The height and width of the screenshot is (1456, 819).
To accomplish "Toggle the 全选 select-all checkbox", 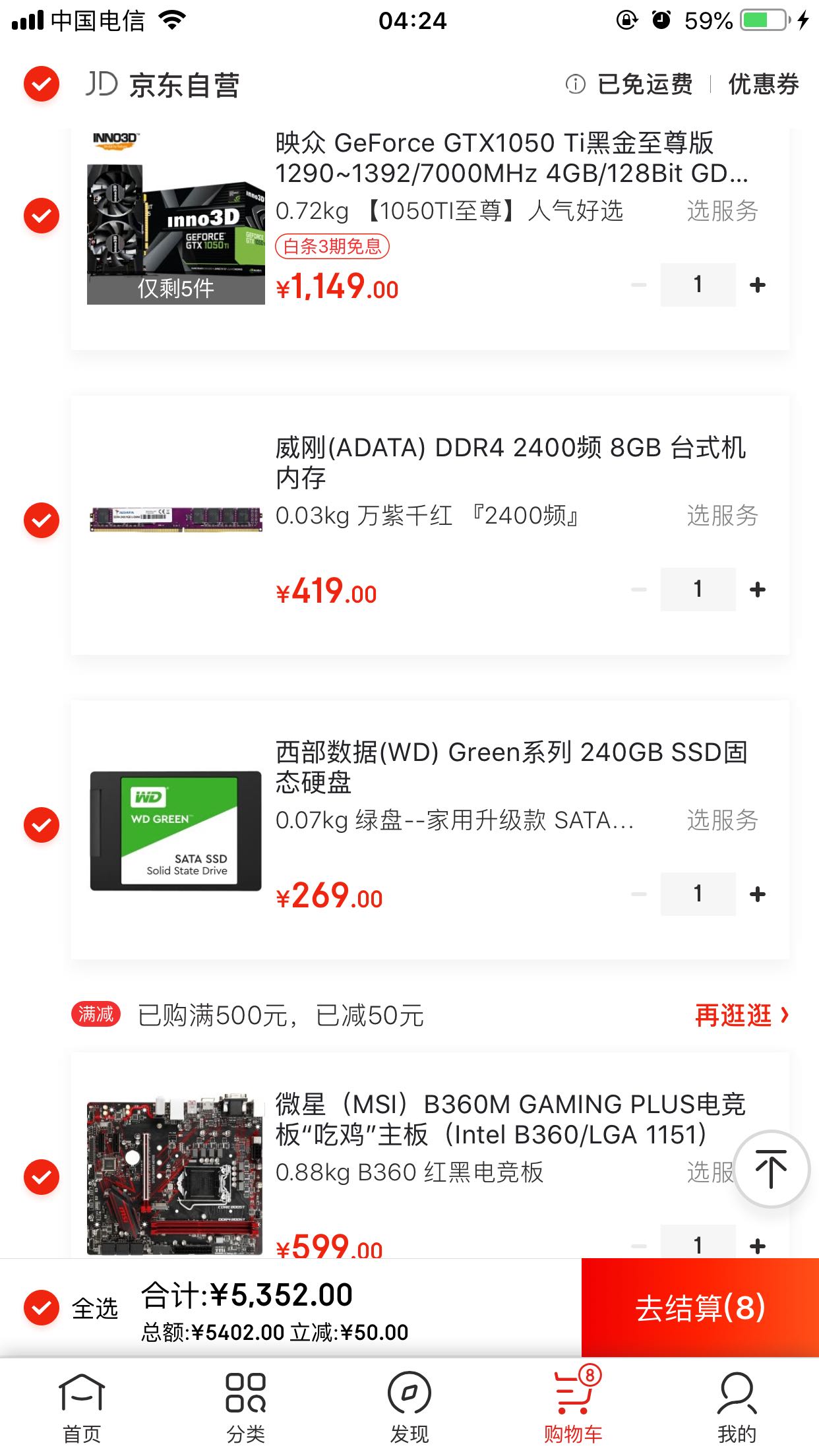I will pos(42,1308).
